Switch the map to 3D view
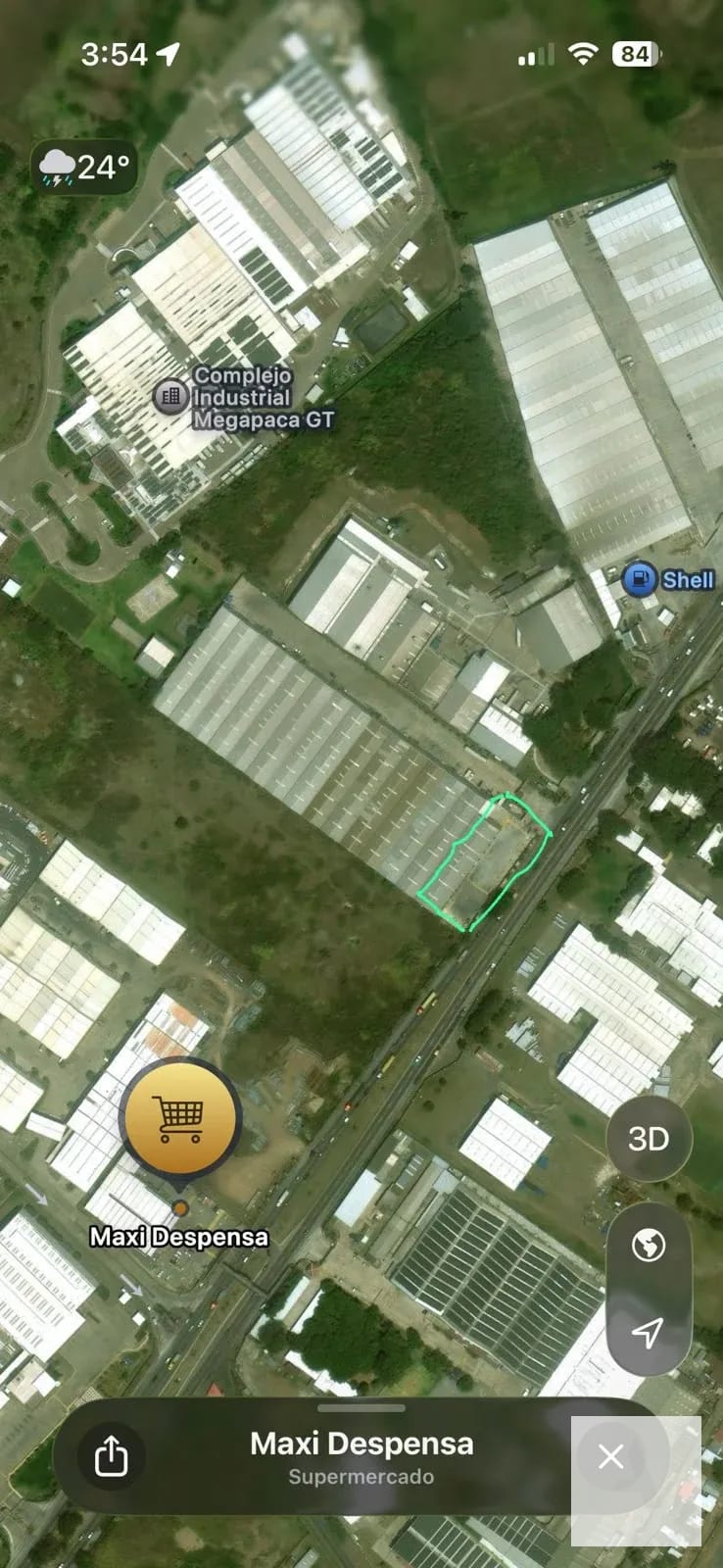723x1568 pixels. [649, 1139]
